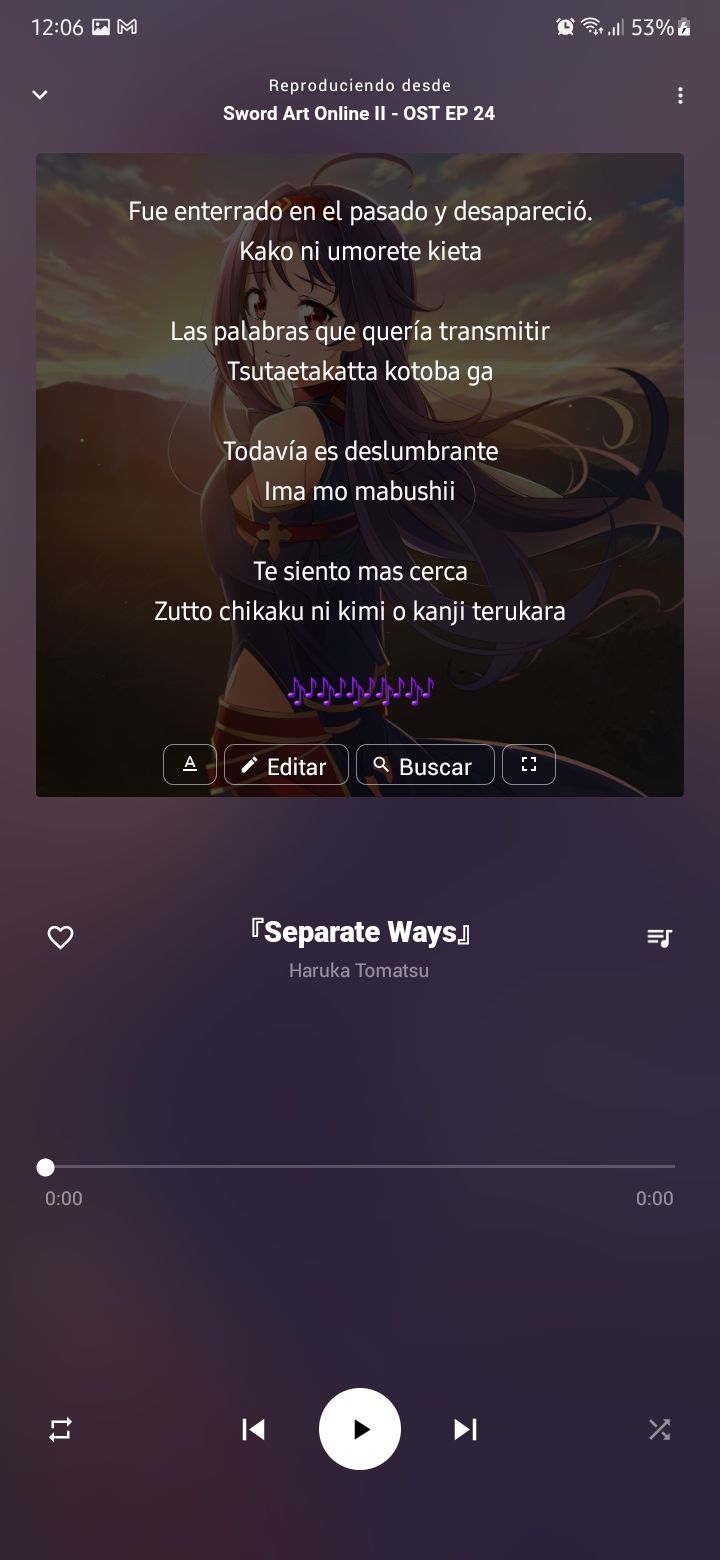
Task: Change lyrics text style
Action: (x=190, y=765)
